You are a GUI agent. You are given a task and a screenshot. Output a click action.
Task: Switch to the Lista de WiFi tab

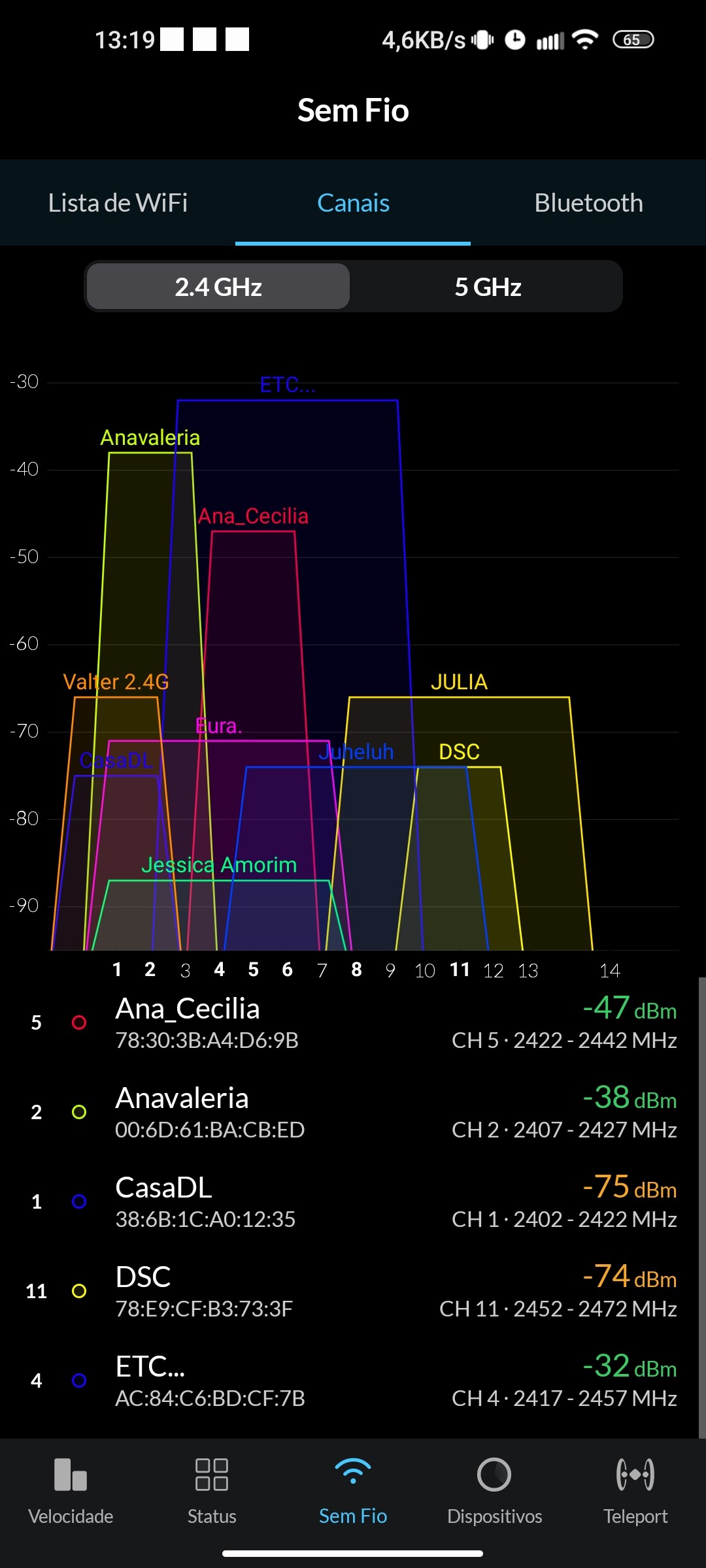(x=118, y=203)
